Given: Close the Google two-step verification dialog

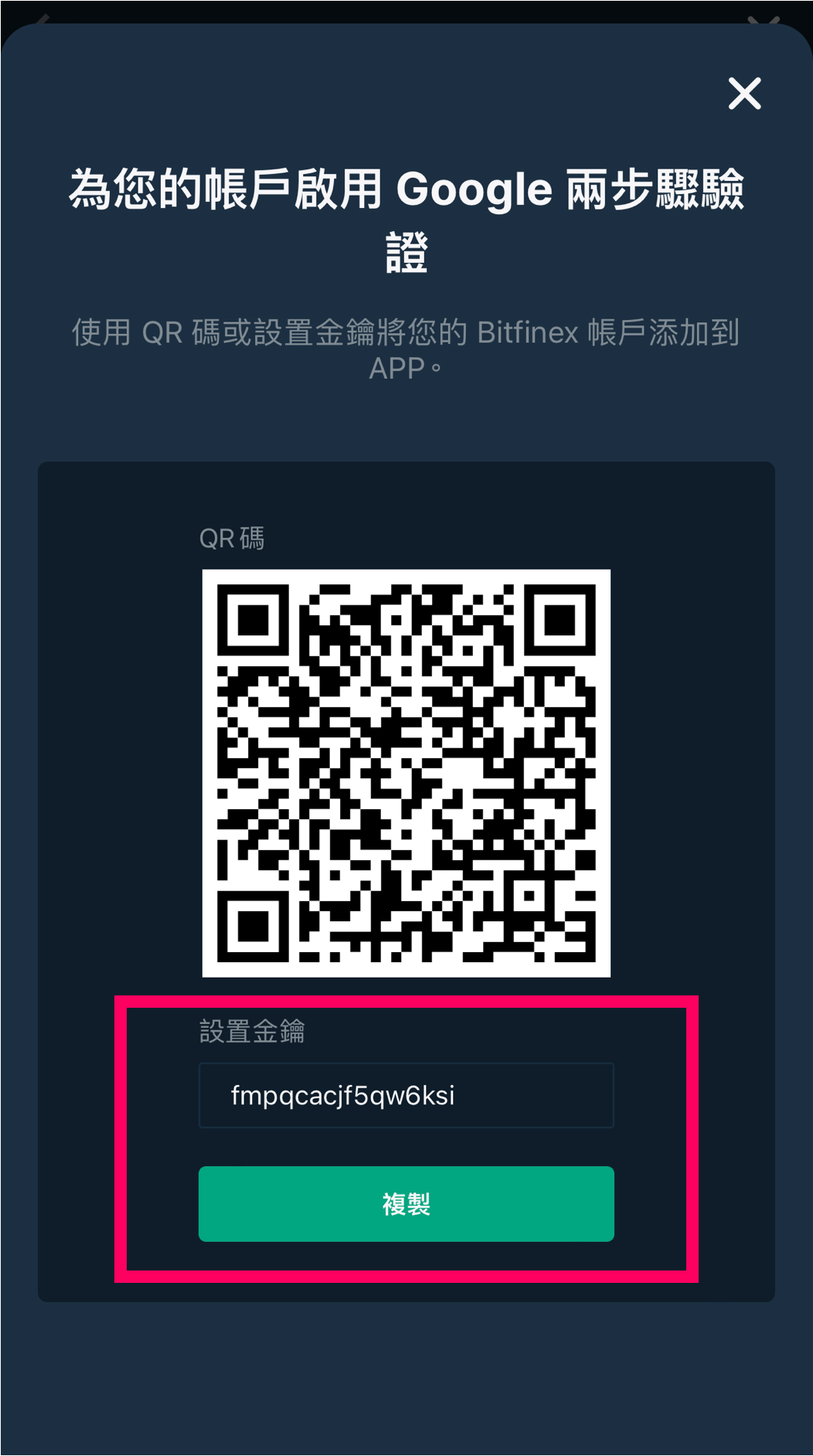Looking at the screenshot, I should 744,94.
